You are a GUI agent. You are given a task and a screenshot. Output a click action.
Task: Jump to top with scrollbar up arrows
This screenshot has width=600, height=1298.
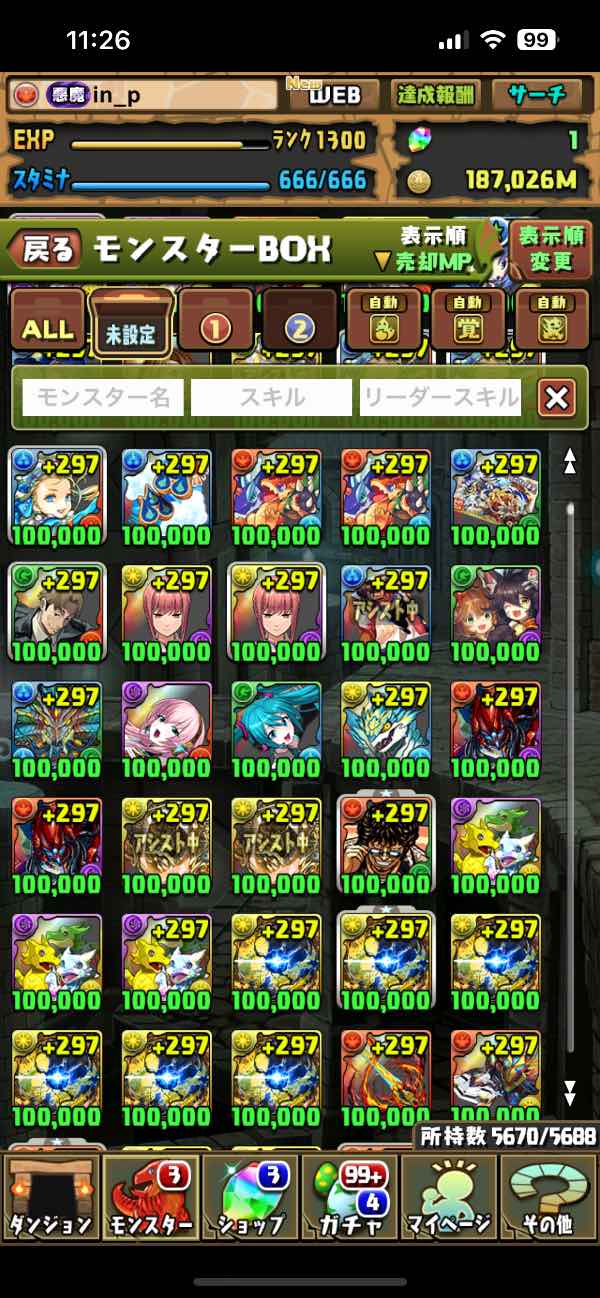(x=571, y=461)
